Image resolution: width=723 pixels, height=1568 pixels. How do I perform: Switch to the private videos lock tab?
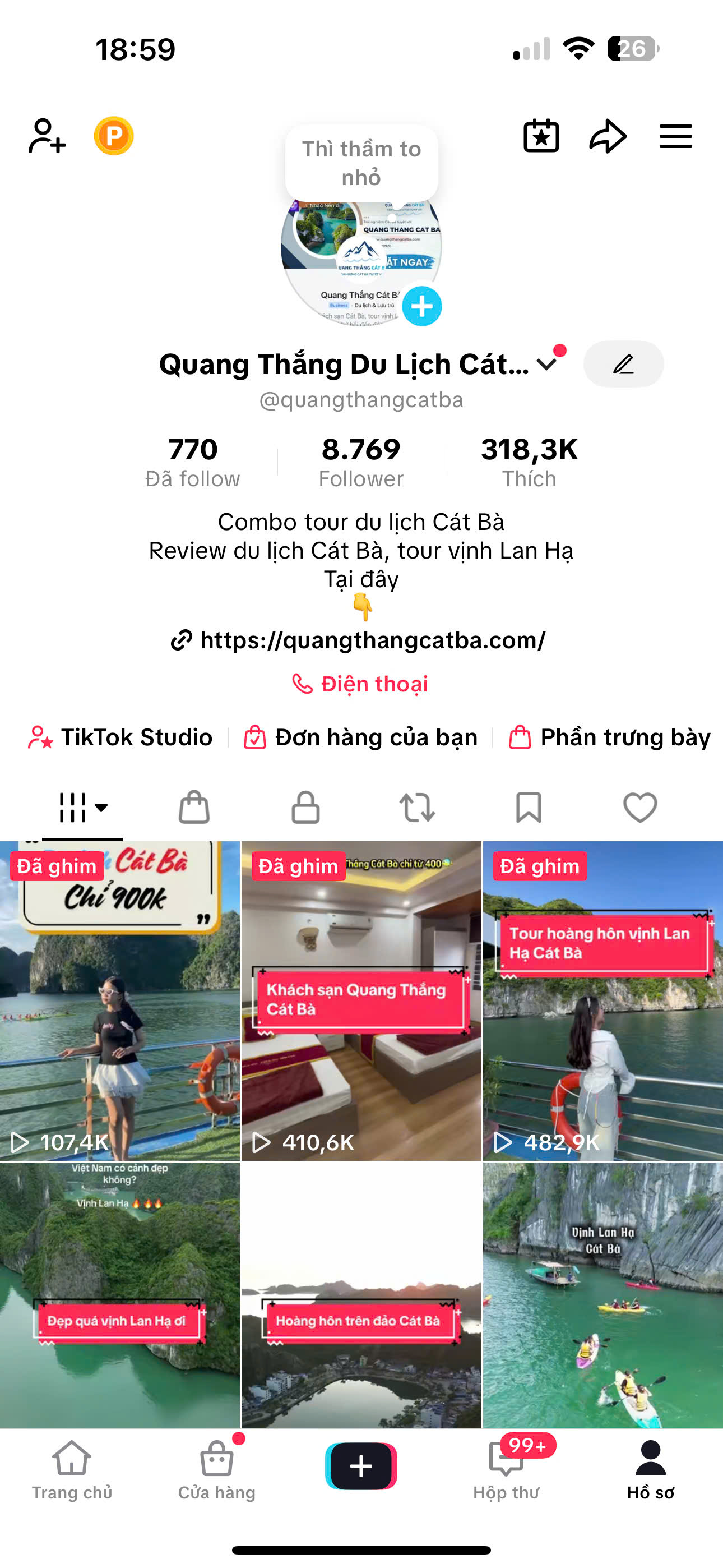305,808
